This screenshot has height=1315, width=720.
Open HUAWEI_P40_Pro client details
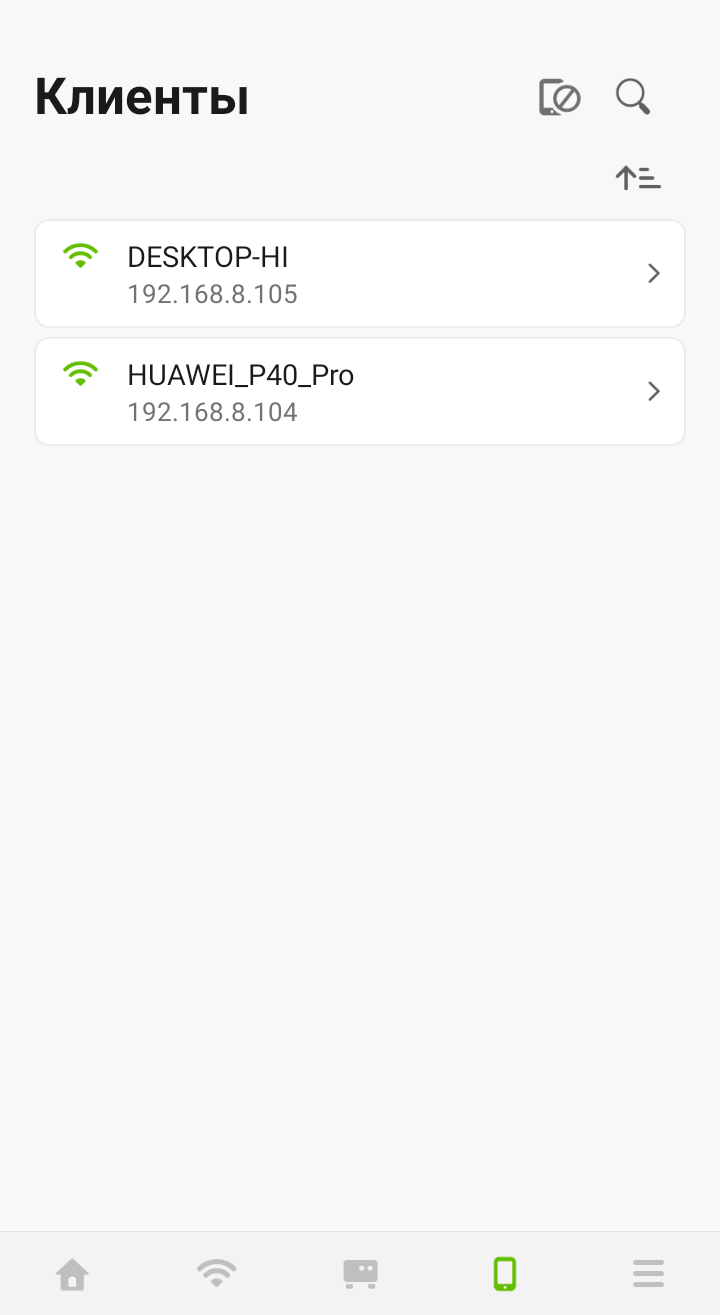(x=360, y=392)
